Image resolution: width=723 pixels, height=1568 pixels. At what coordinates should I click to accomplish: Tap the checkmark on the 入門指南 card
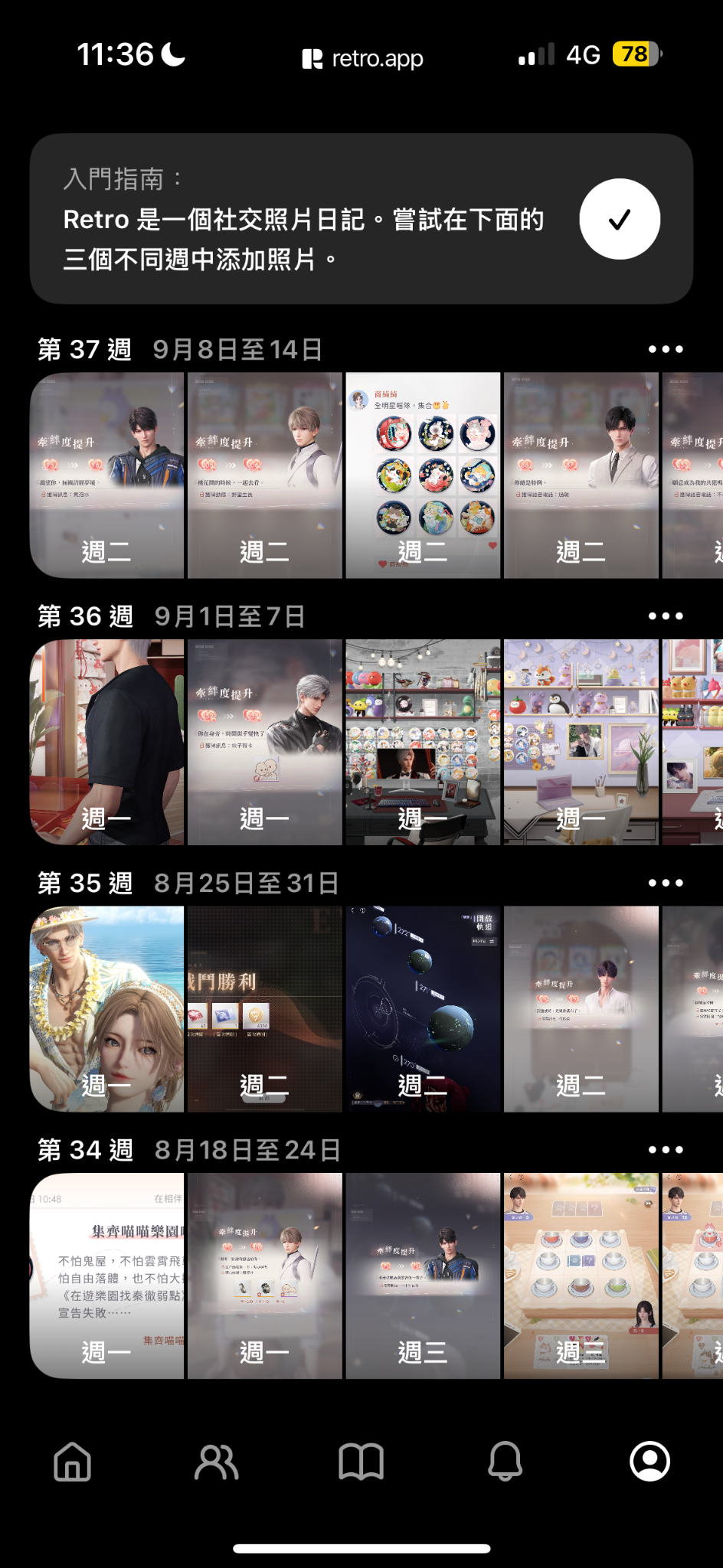[x=619, y=219]
